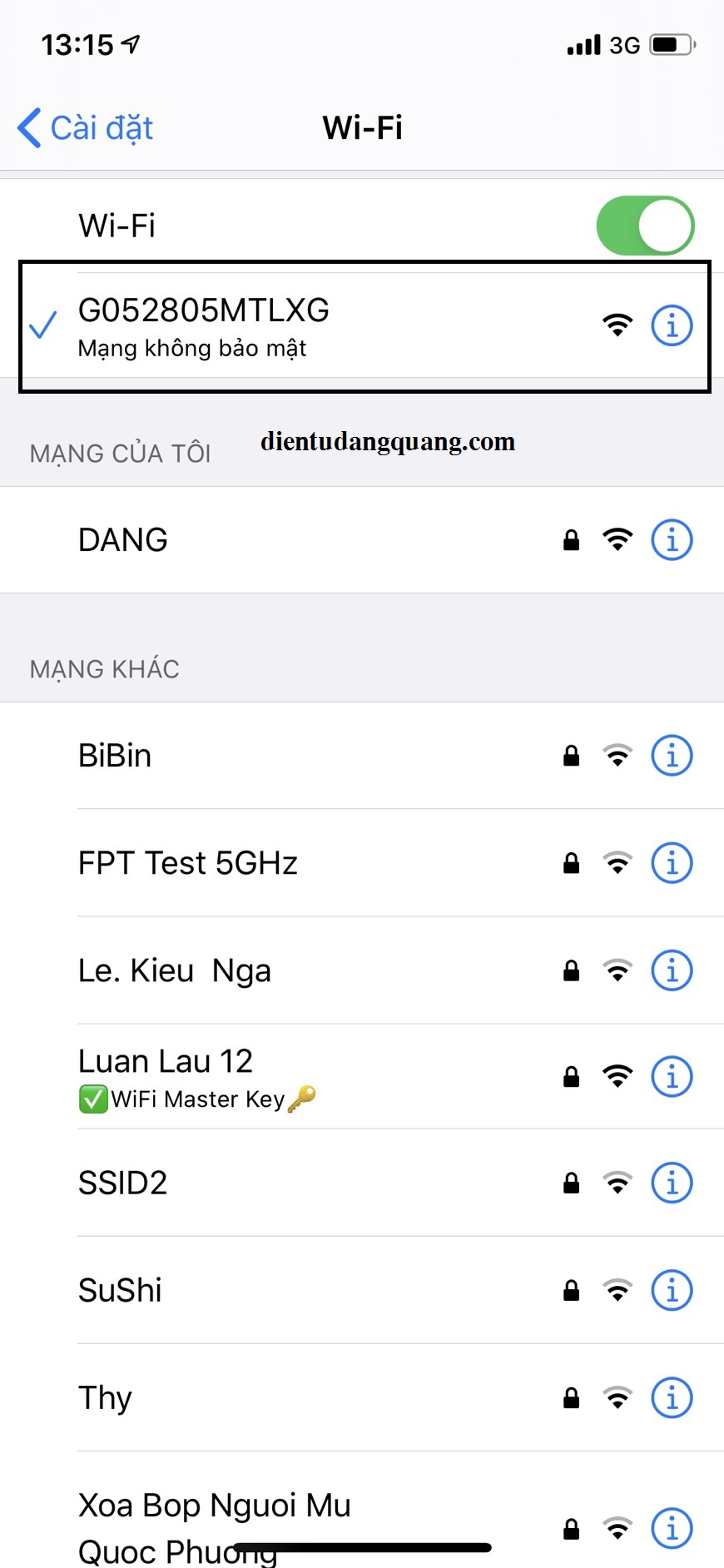The image size is (724, 1568).
Task: Show details for DANG network
Action: (672, 540)
